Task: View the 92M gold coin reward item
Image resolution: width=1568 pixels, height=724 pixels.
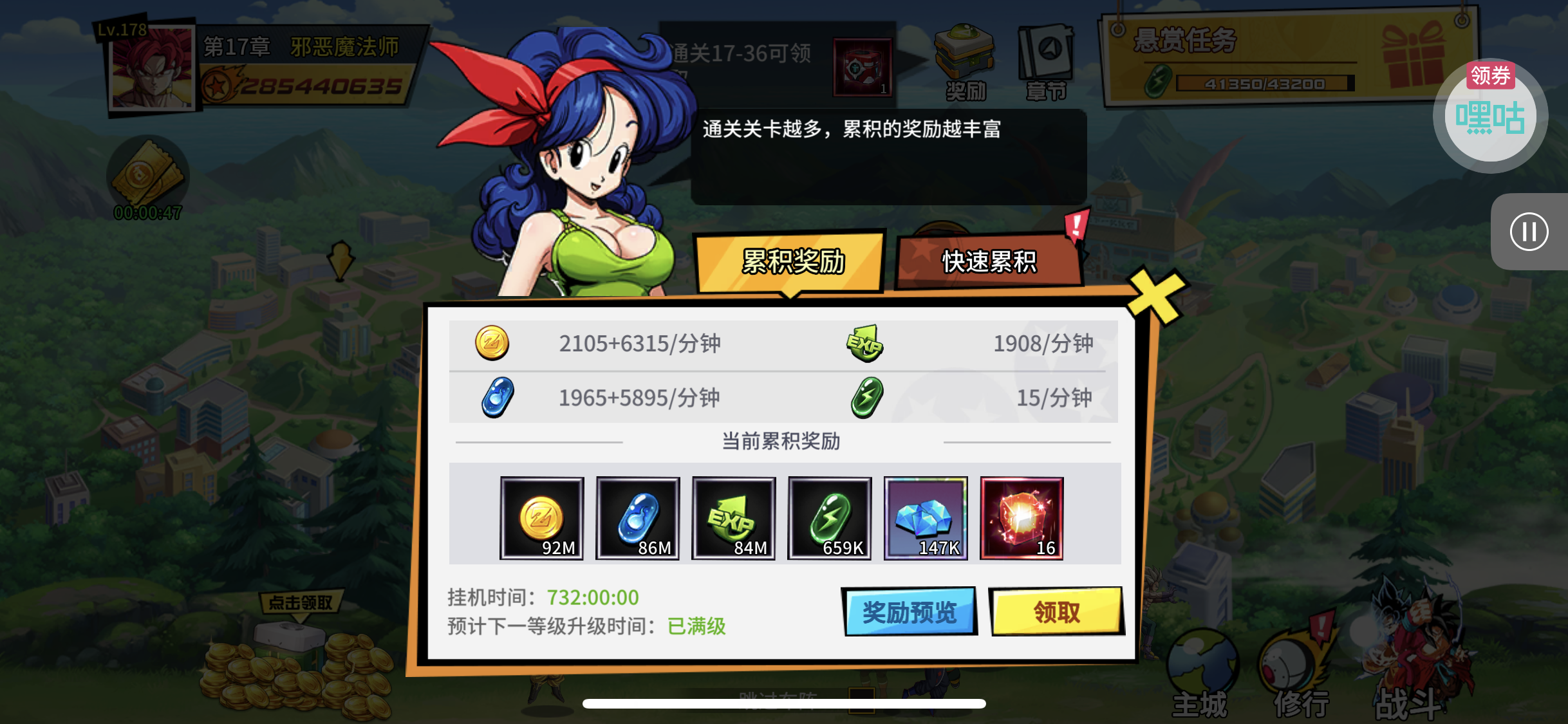Action: click(x=541, y=519)
